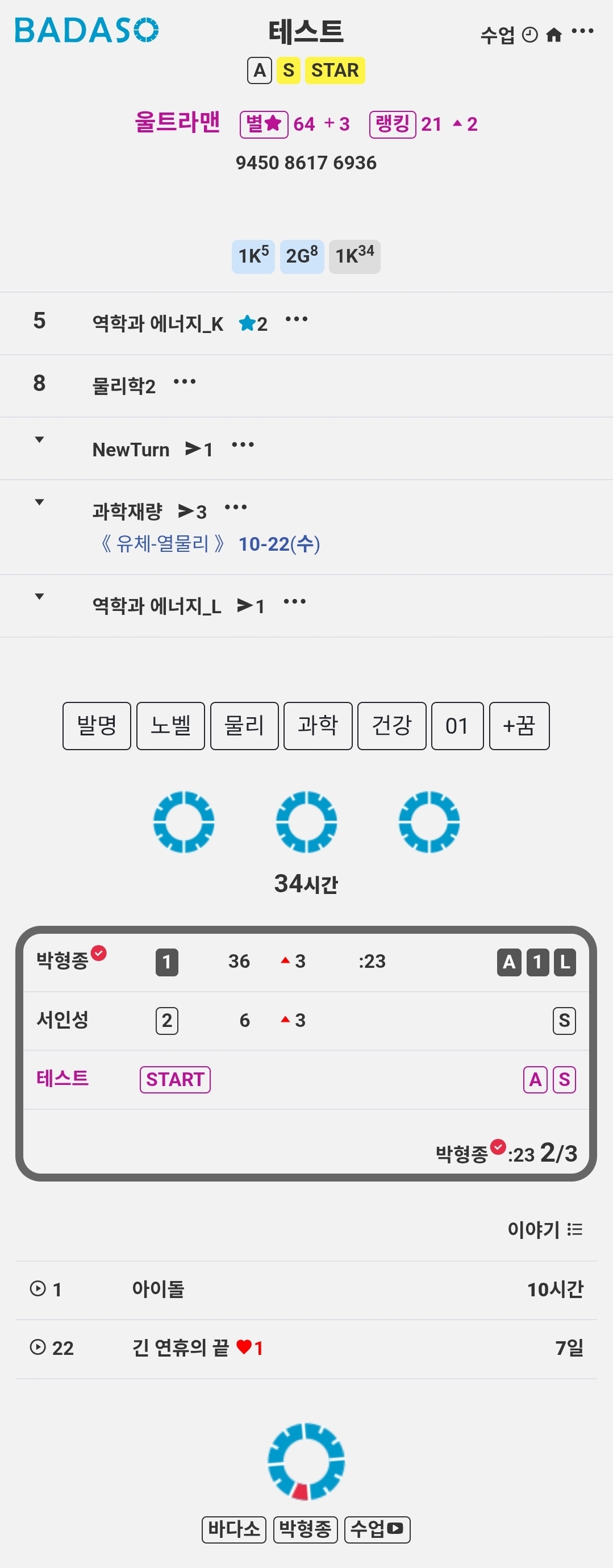Open the 긴 연휴의 끝 story
The height and width of the screenshot is (1568, 613).
pyautogui.click(x=180, y=1347)
